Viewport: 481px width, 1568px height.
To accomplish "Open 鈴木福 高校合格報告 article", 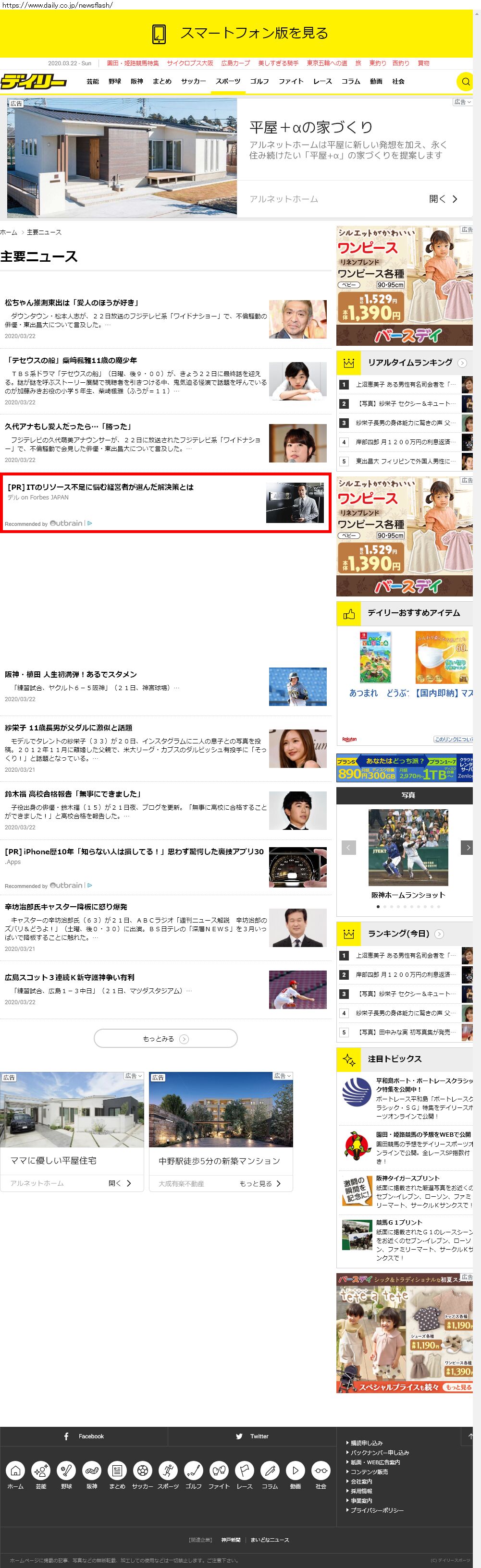I will click(73, 794).
